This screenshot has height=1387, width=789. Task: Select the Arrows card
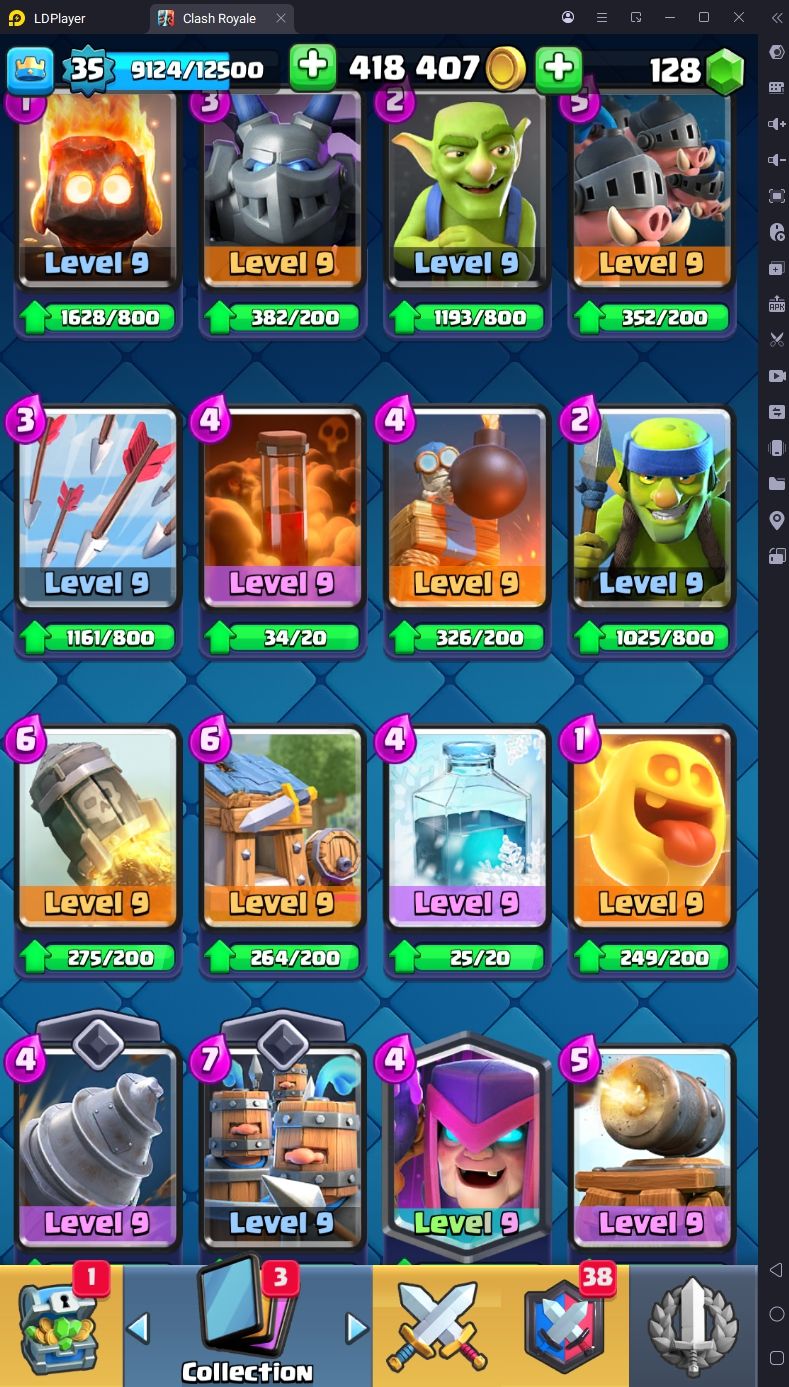click(x=98, y=509)
